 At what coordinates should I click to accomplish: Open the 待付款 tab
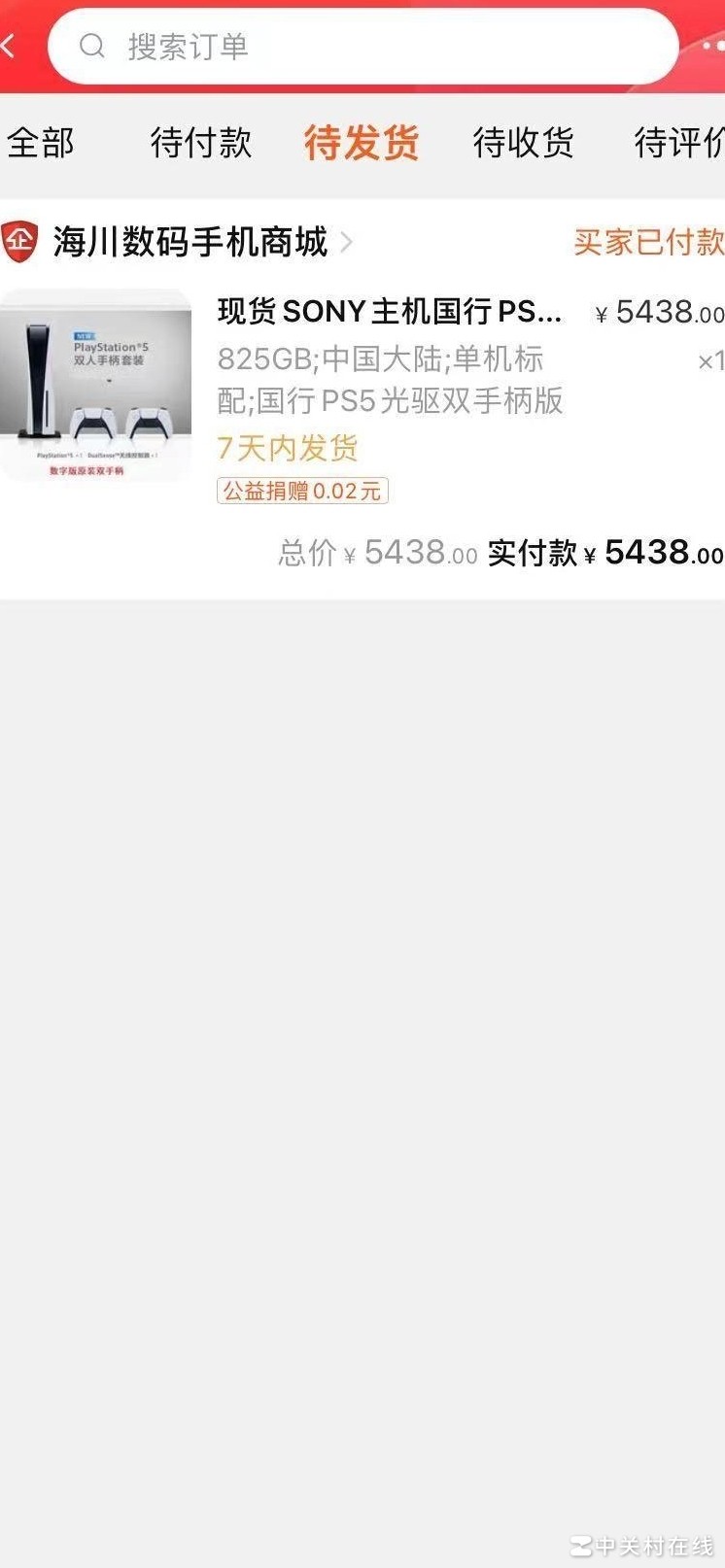pyautogui.click(x=200, y=142)
